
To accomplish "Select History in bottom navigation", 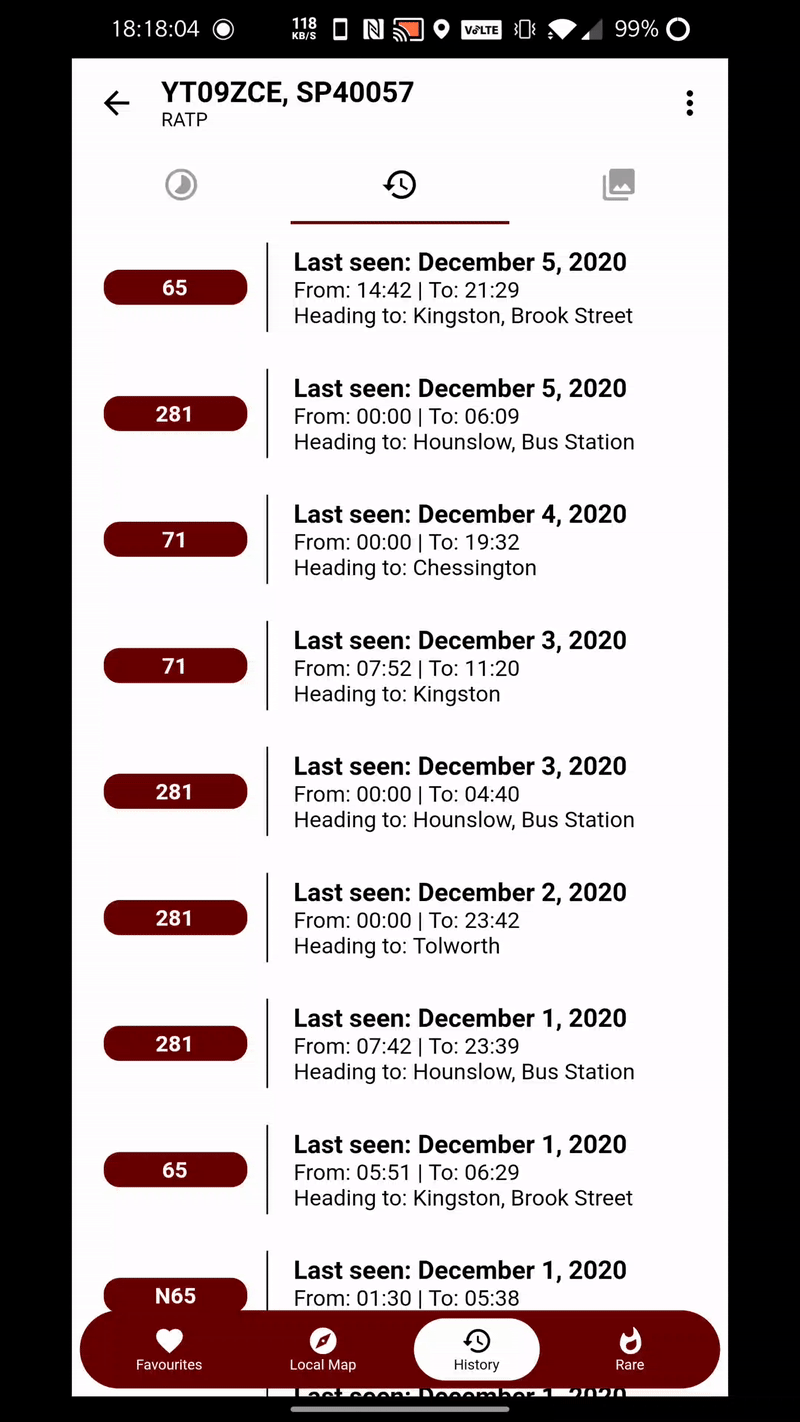I will (x=477, y=1349).
